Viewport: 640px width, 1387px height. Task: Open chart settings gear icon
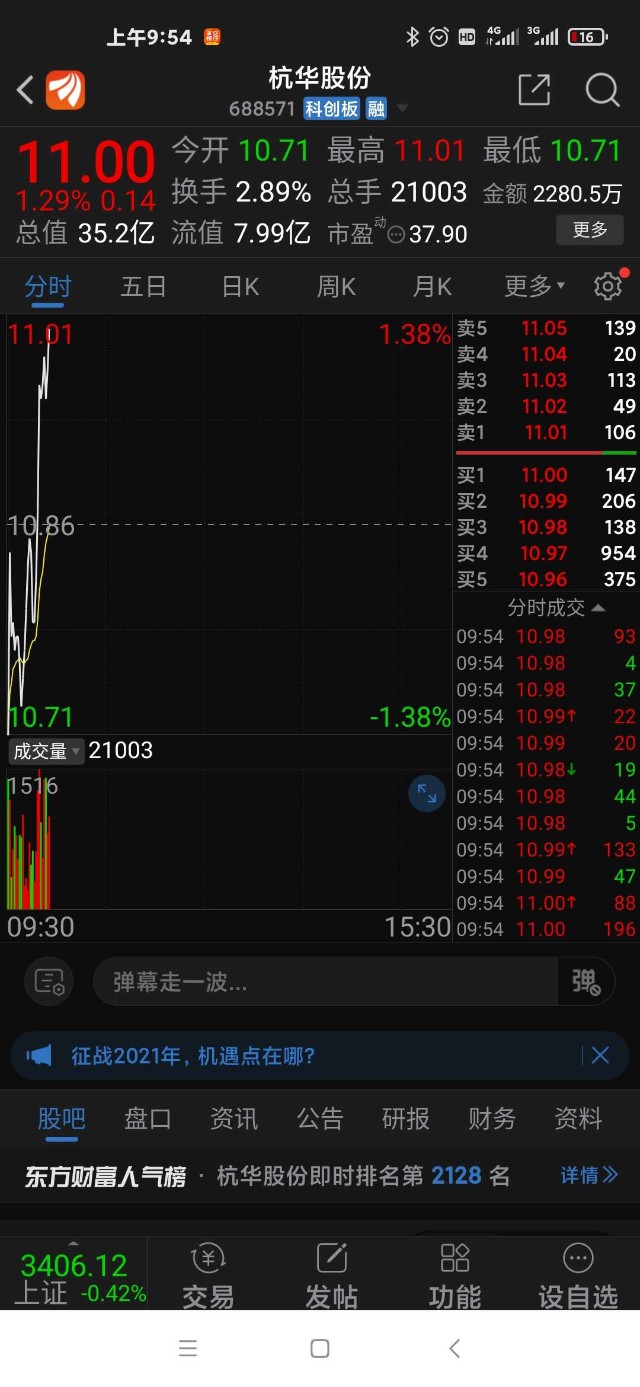[607, 287]
